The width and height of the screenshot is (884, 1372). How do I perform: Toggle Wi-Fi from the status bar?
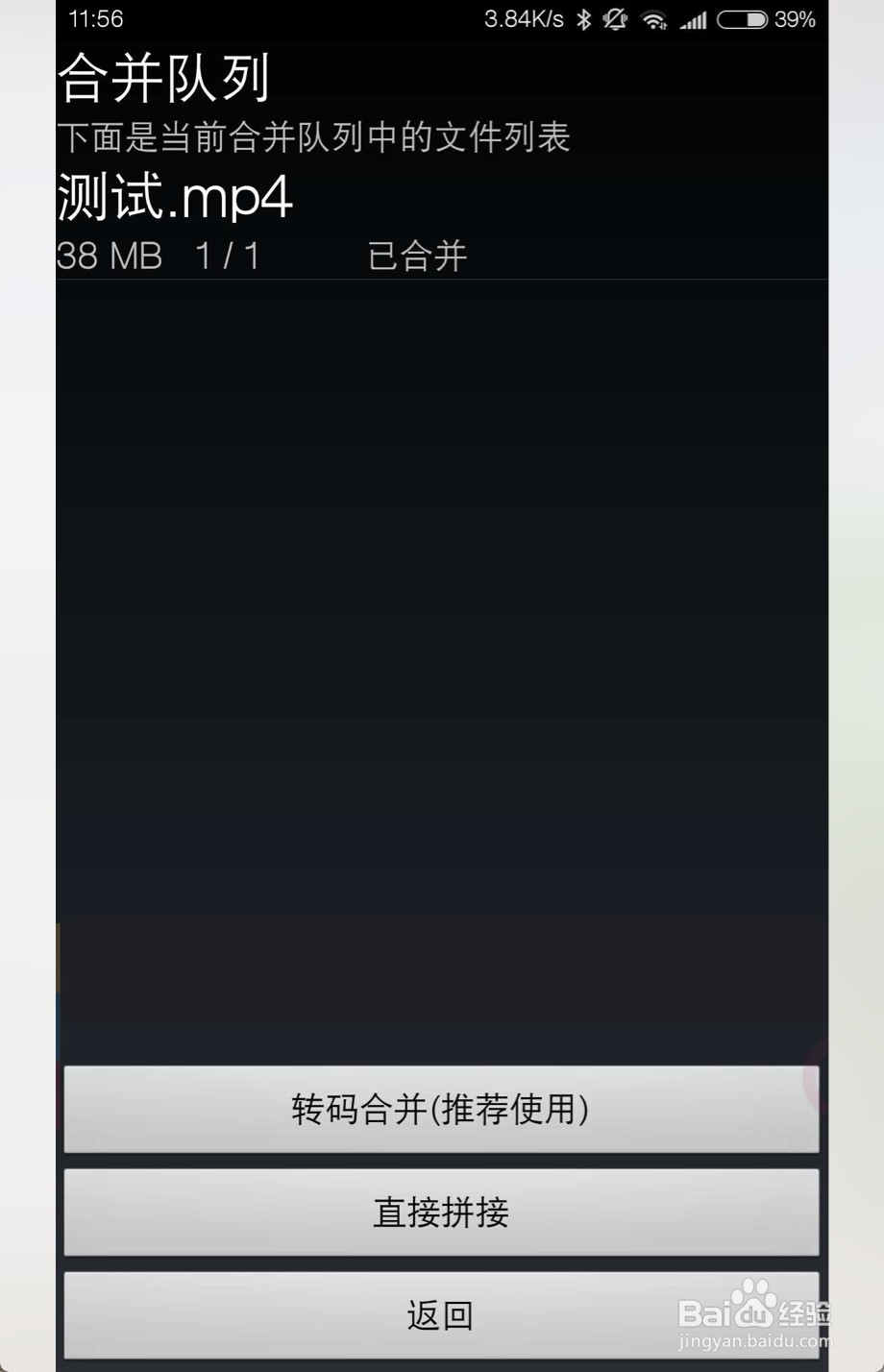tap(655, 17)
